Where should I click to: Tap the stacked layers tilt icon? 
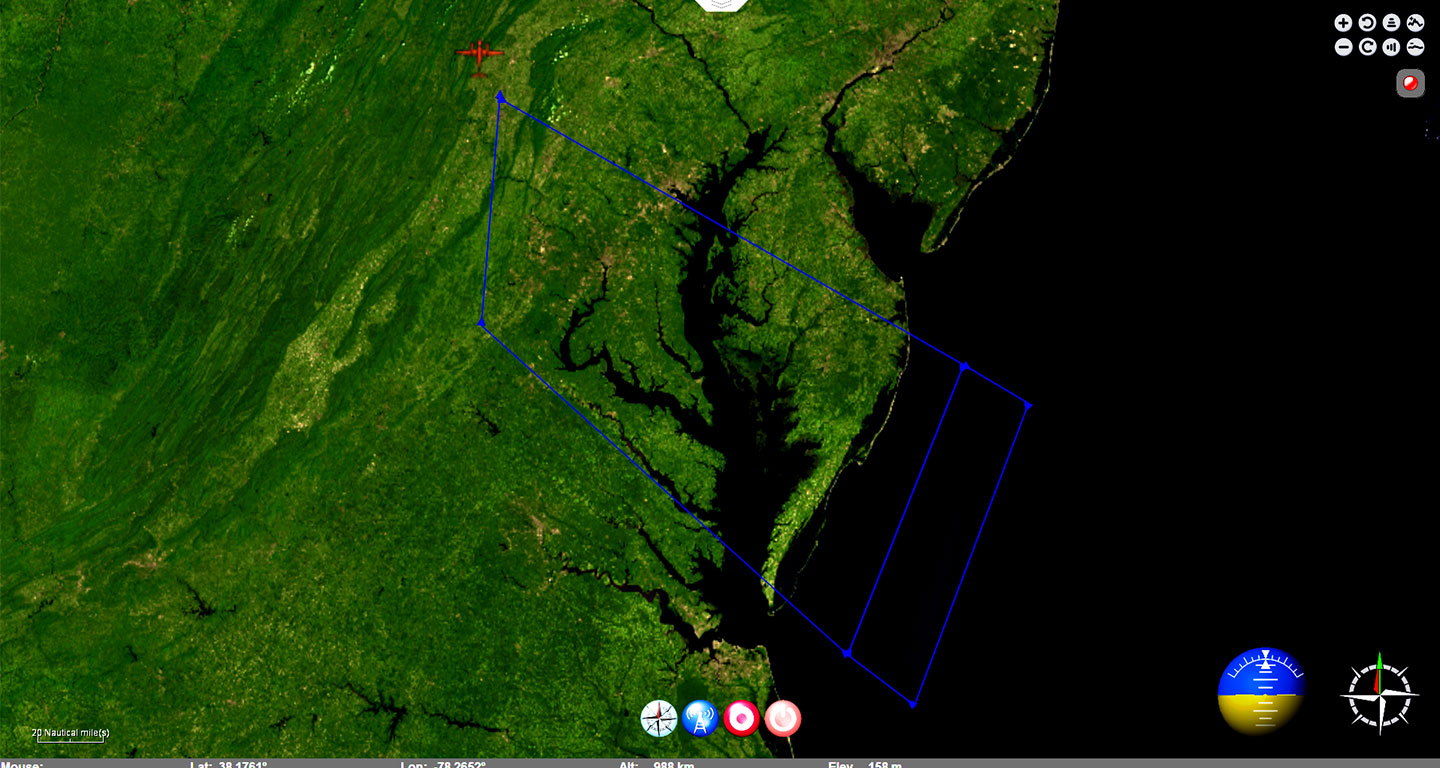[1391, 23]
